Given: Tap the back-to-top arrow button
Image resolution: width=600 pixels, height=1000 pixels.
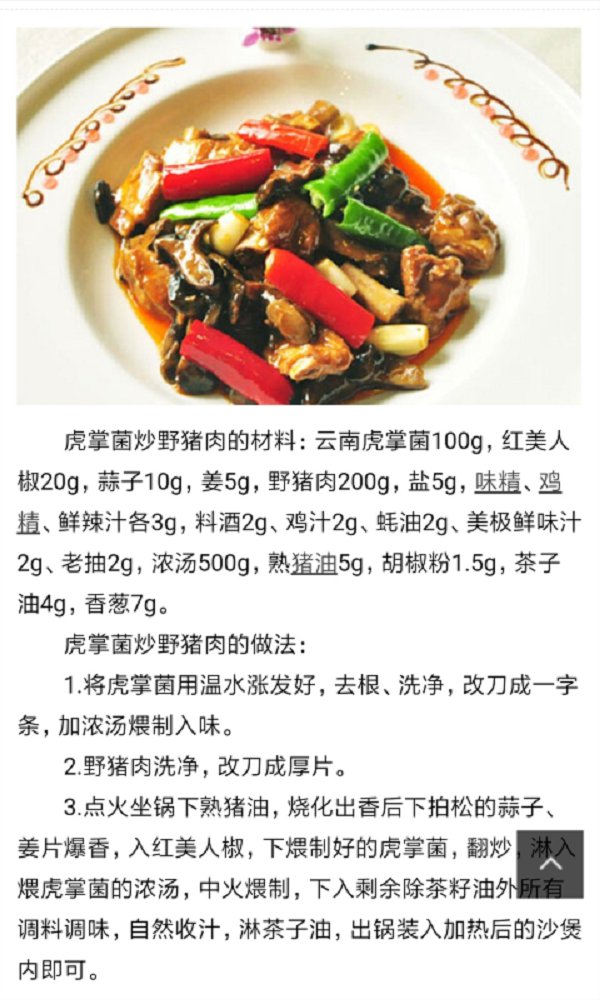Looking at the screenshot, I should coord(550,863).
